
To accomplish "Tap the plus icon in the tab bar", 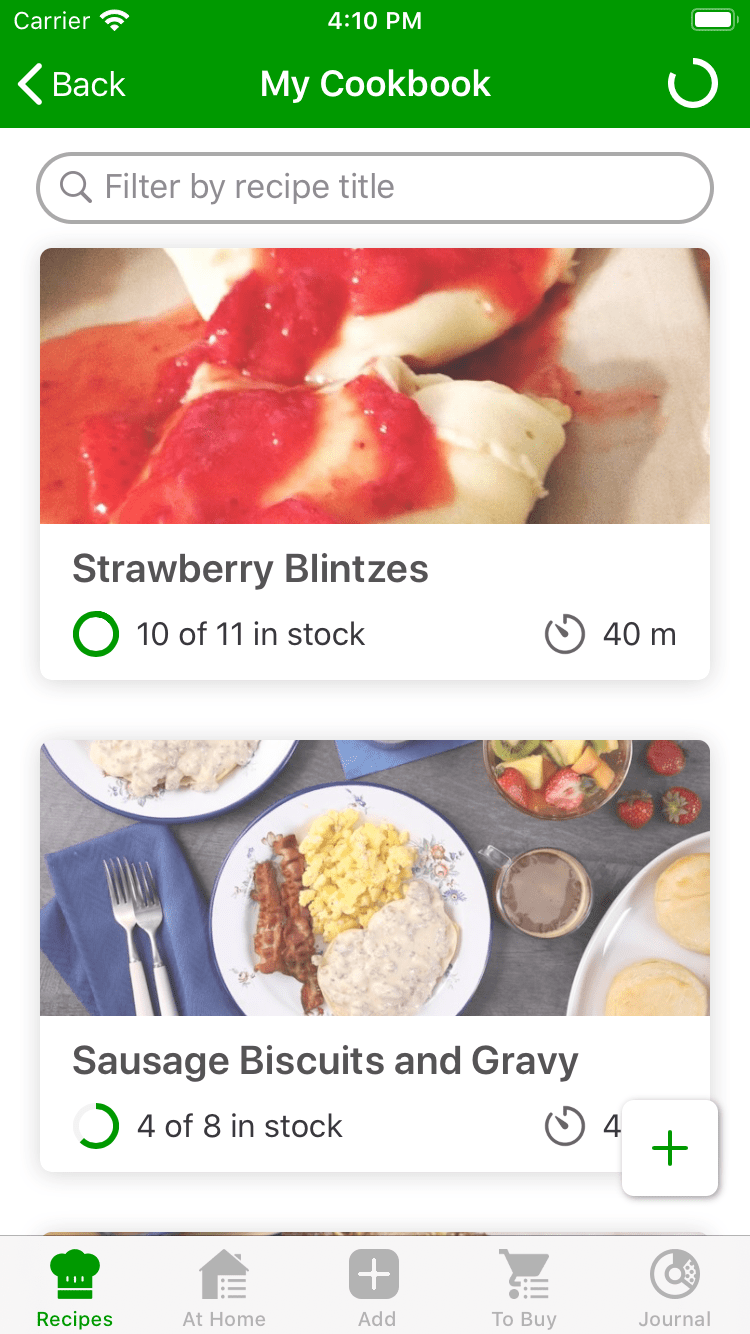I will (x=374, y=1275).
